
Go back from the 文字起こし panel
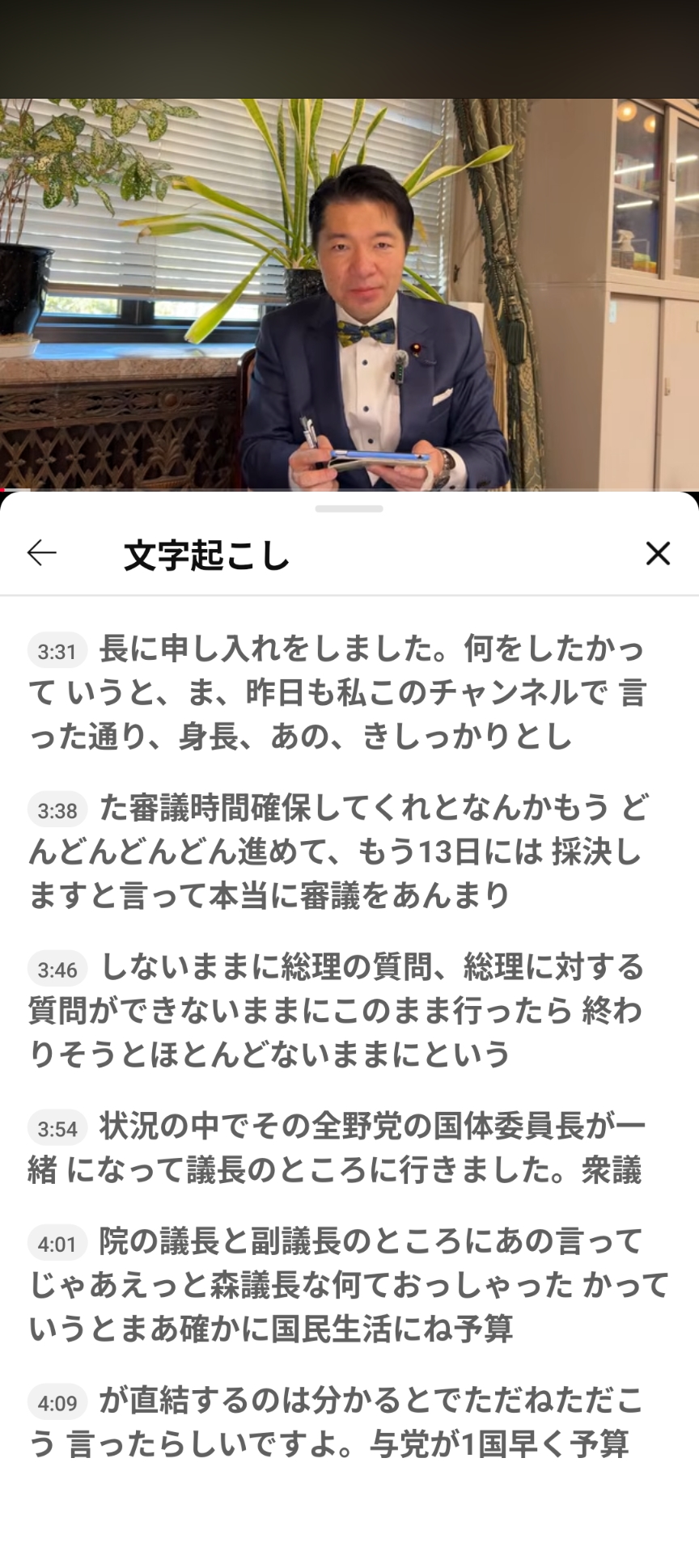[x=42, y=553]
